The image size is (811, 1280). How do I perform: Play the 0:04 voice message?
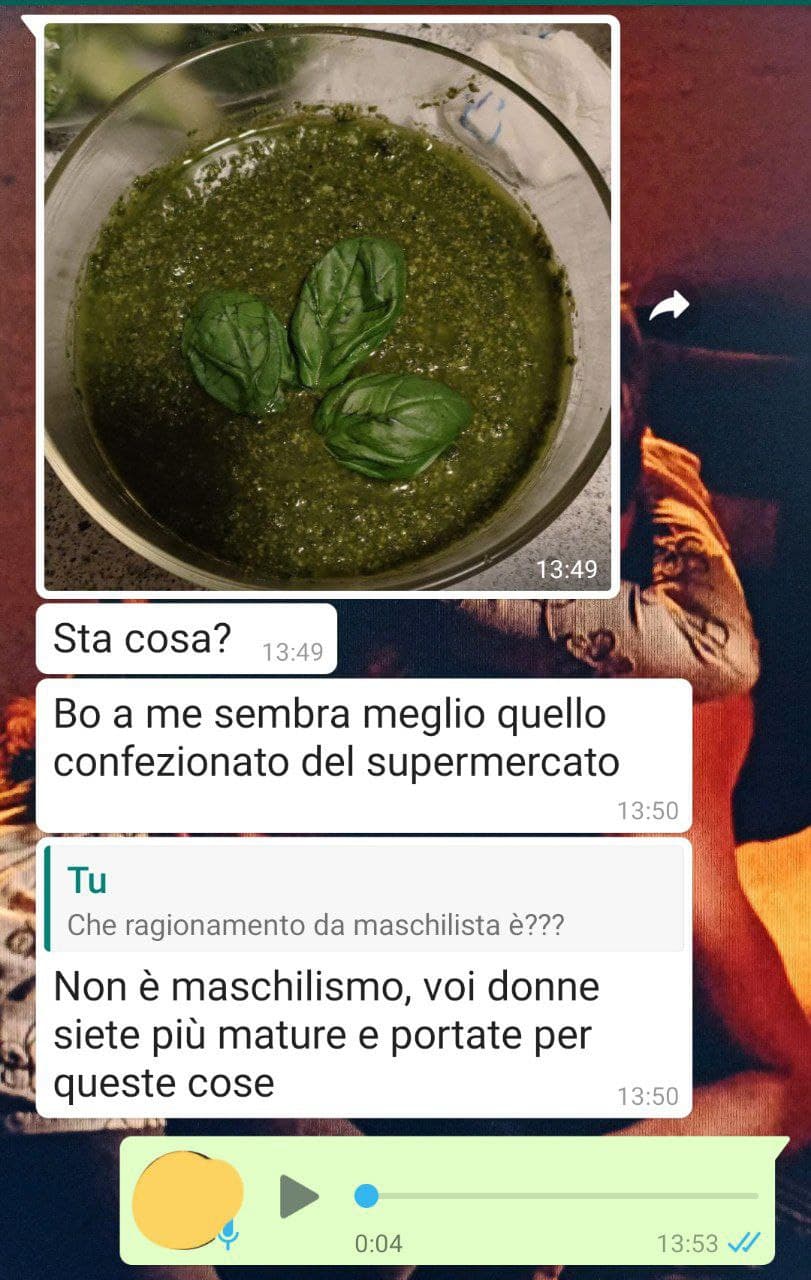click(x=298, y=1196)
